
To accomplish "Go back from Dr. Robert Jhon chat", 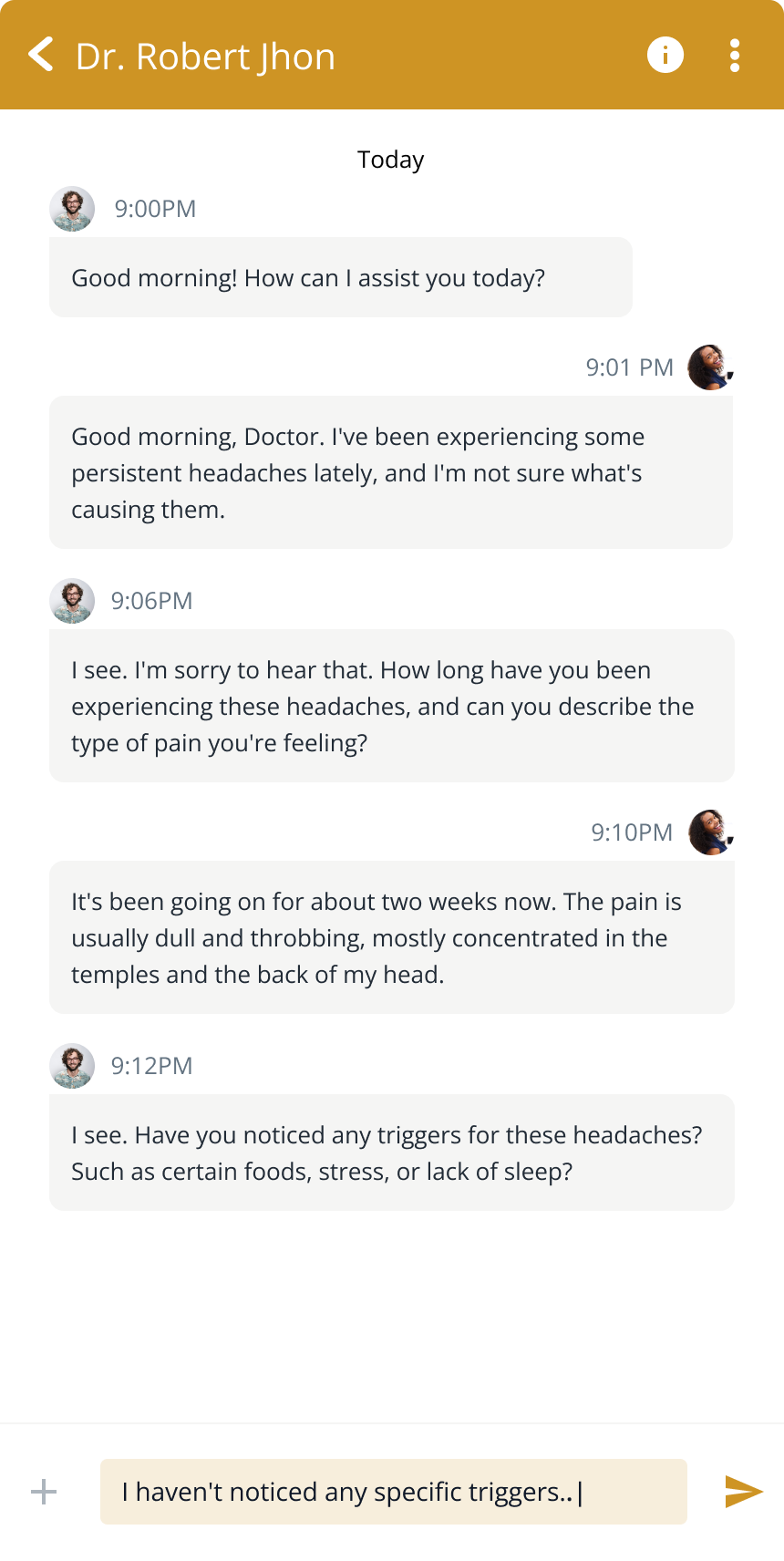I will pyautogui.click(x=41, y=55).
